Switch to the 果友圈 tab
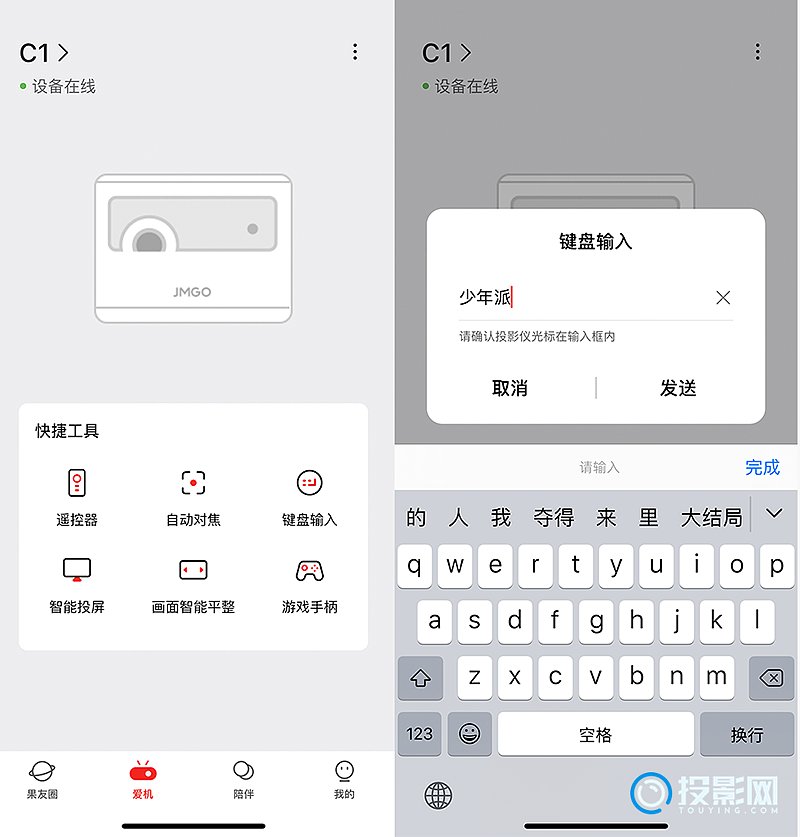 click(42, 780)
